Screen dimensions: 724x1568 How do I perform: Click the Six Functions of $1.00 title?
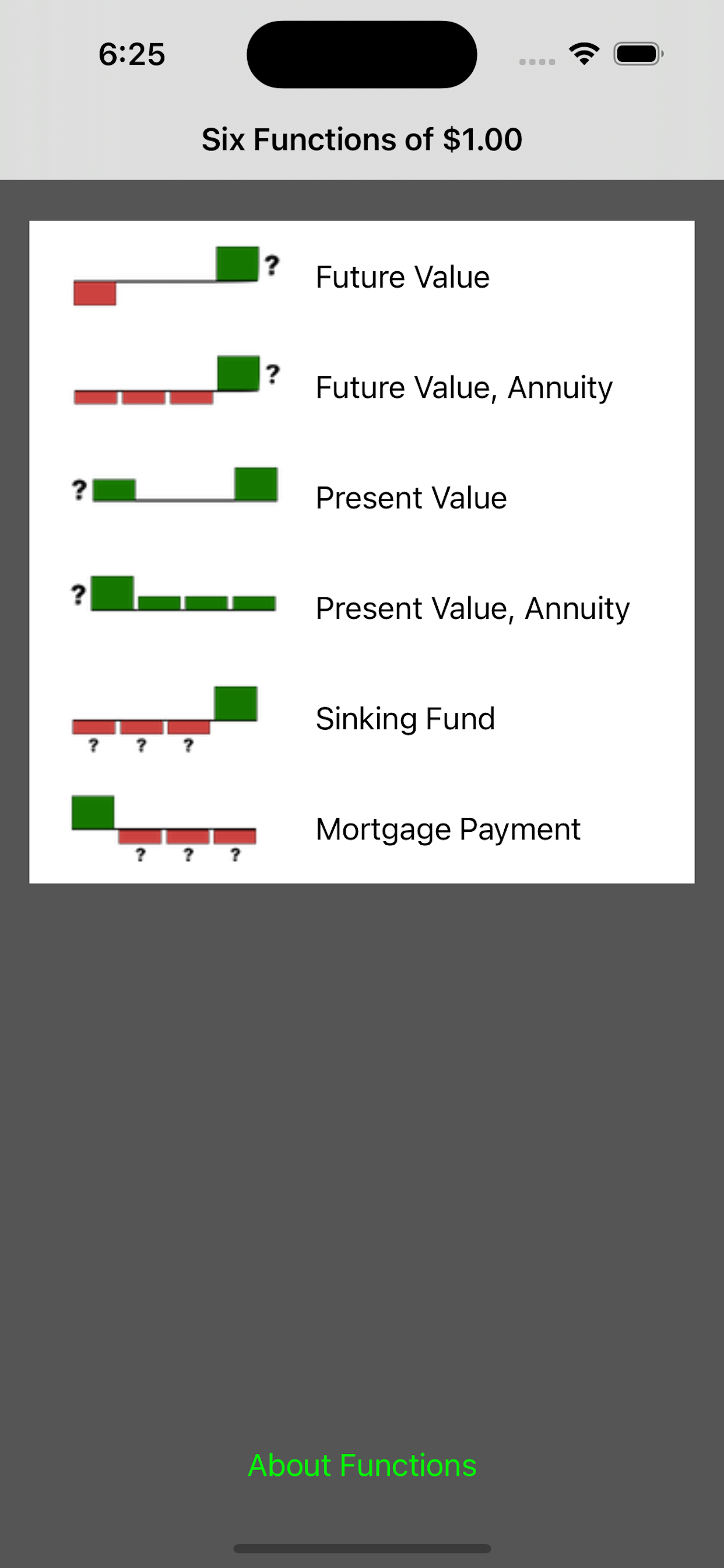[362, 139]
